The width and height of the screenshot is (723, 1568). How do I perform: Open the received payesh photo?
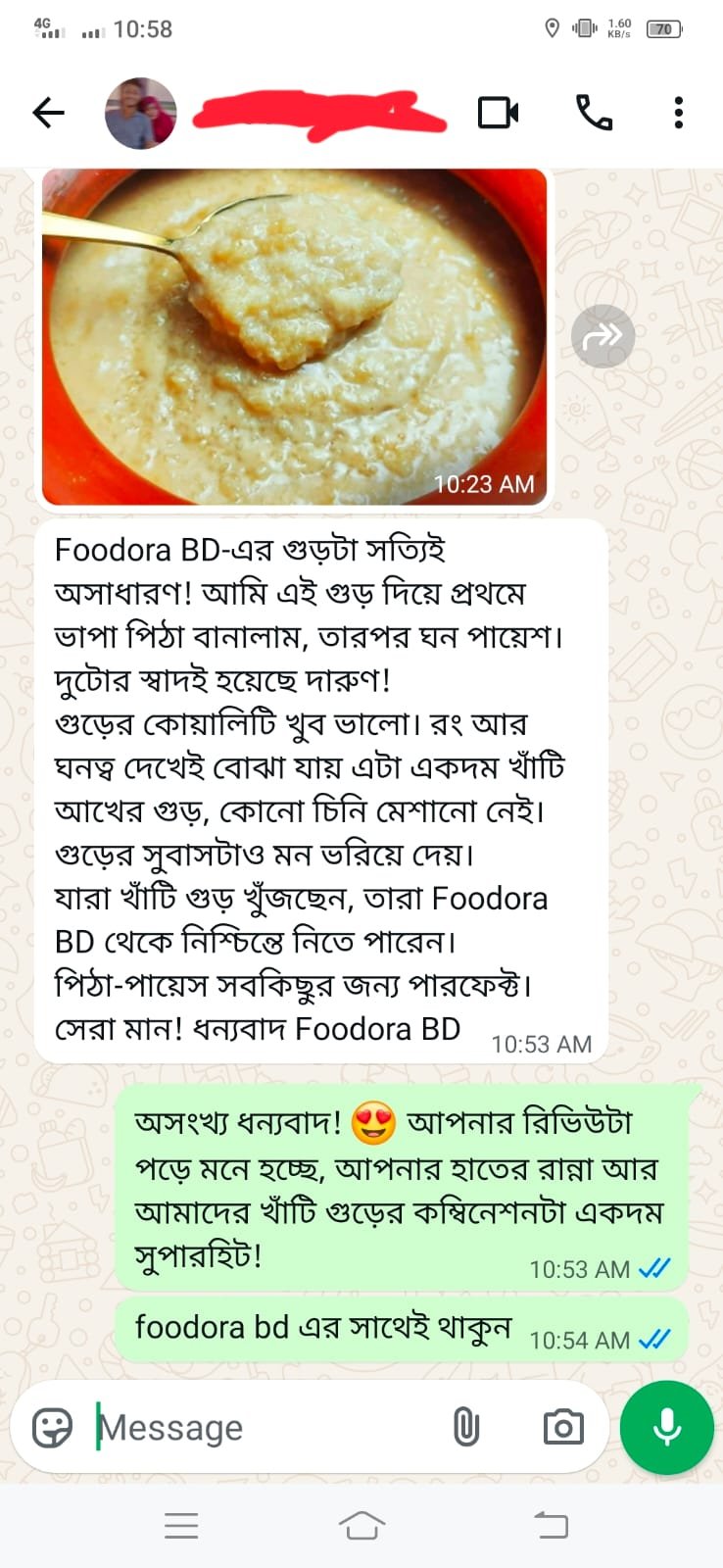pos(294,336)
